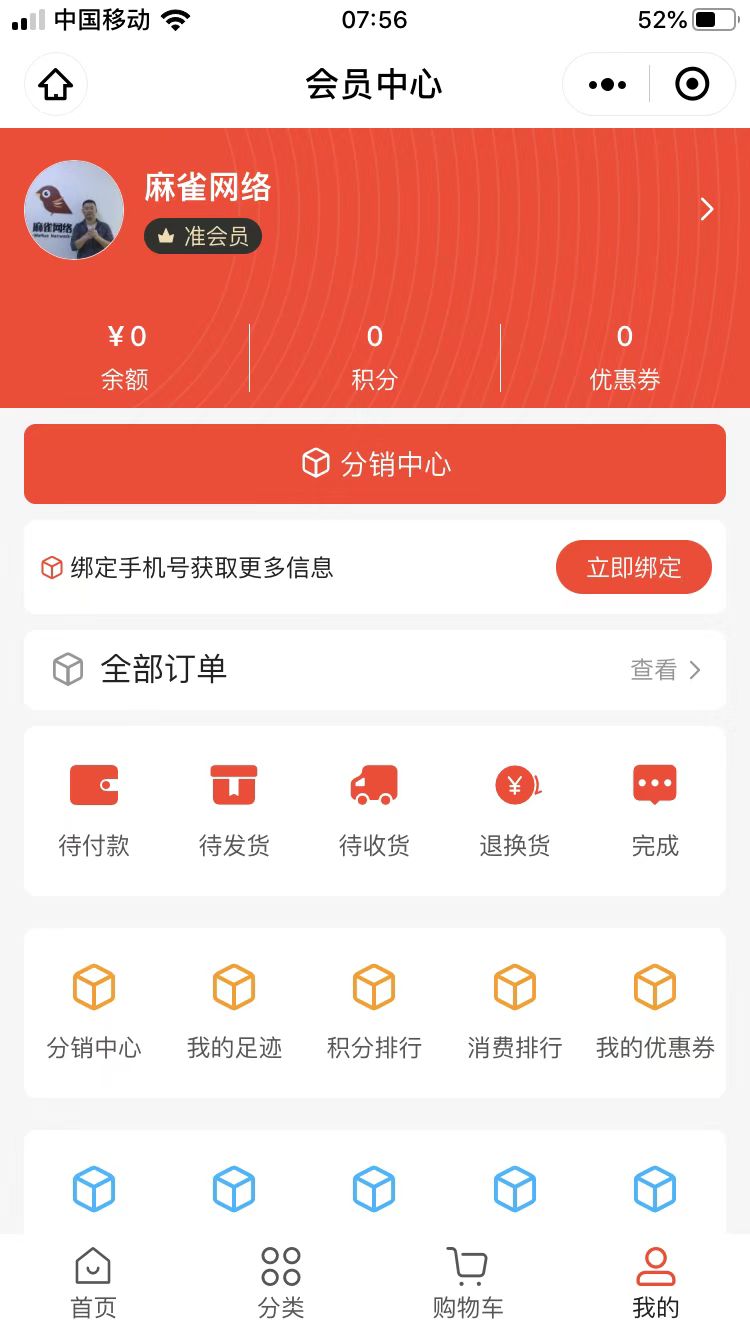Open 积分排行 points ranking

374,1012
